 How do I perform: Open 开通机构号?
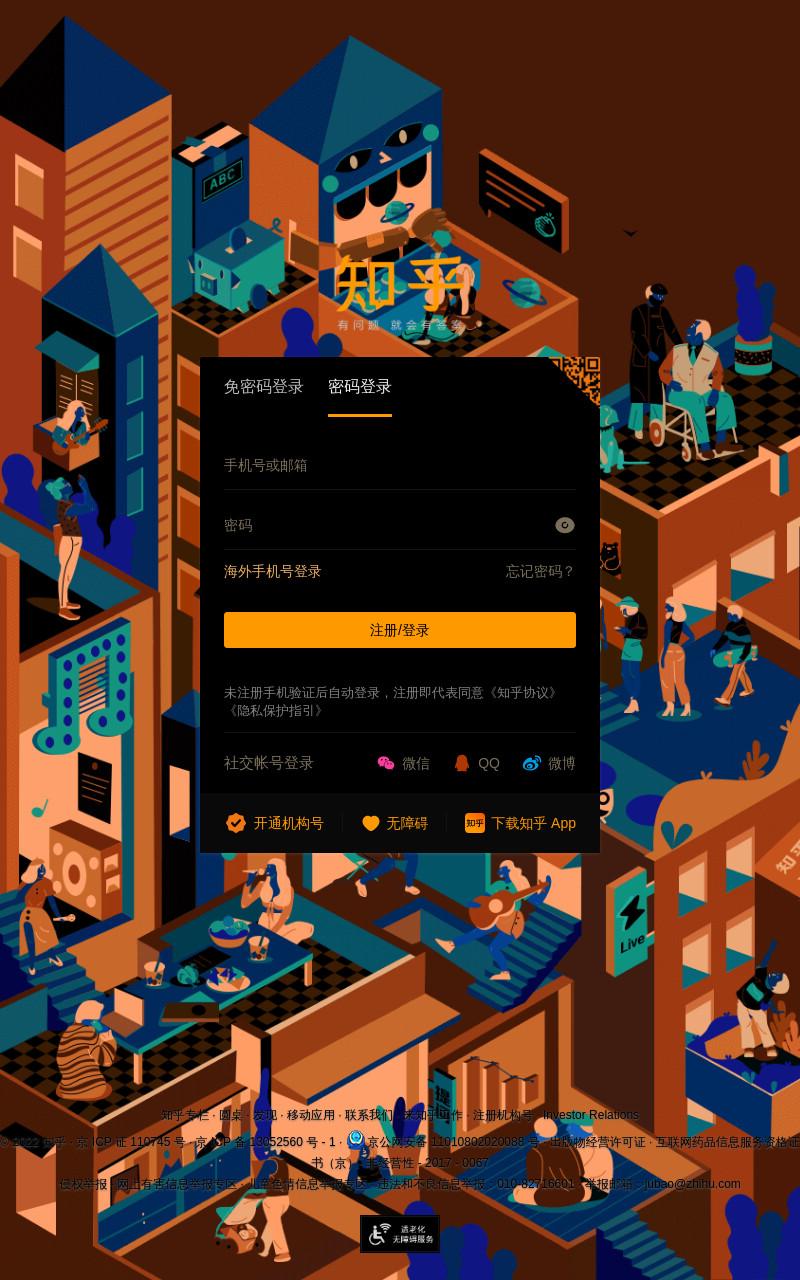[275, 823]
